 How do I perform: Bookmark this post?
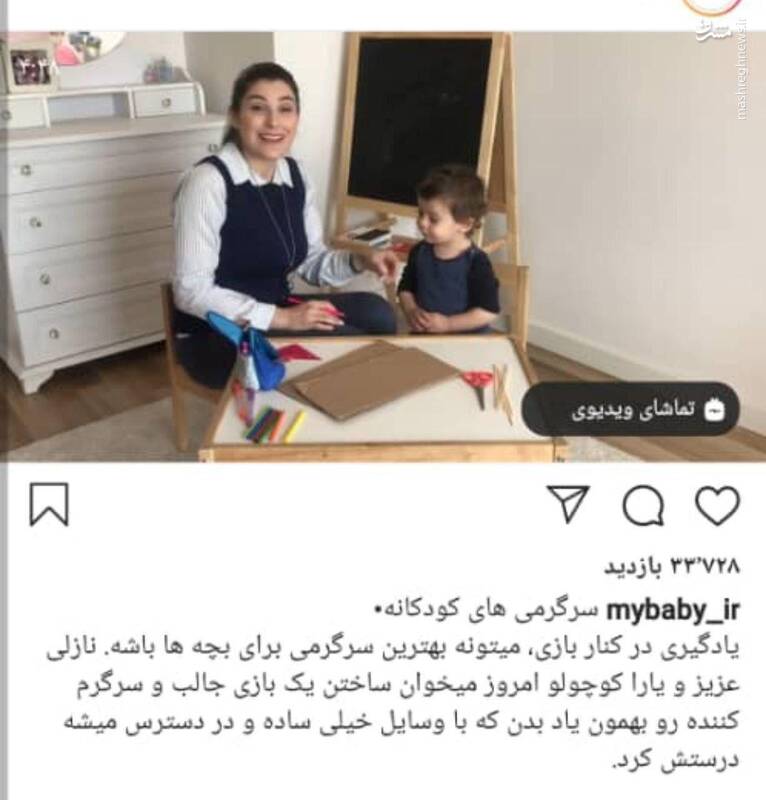[x=48, y=505]
